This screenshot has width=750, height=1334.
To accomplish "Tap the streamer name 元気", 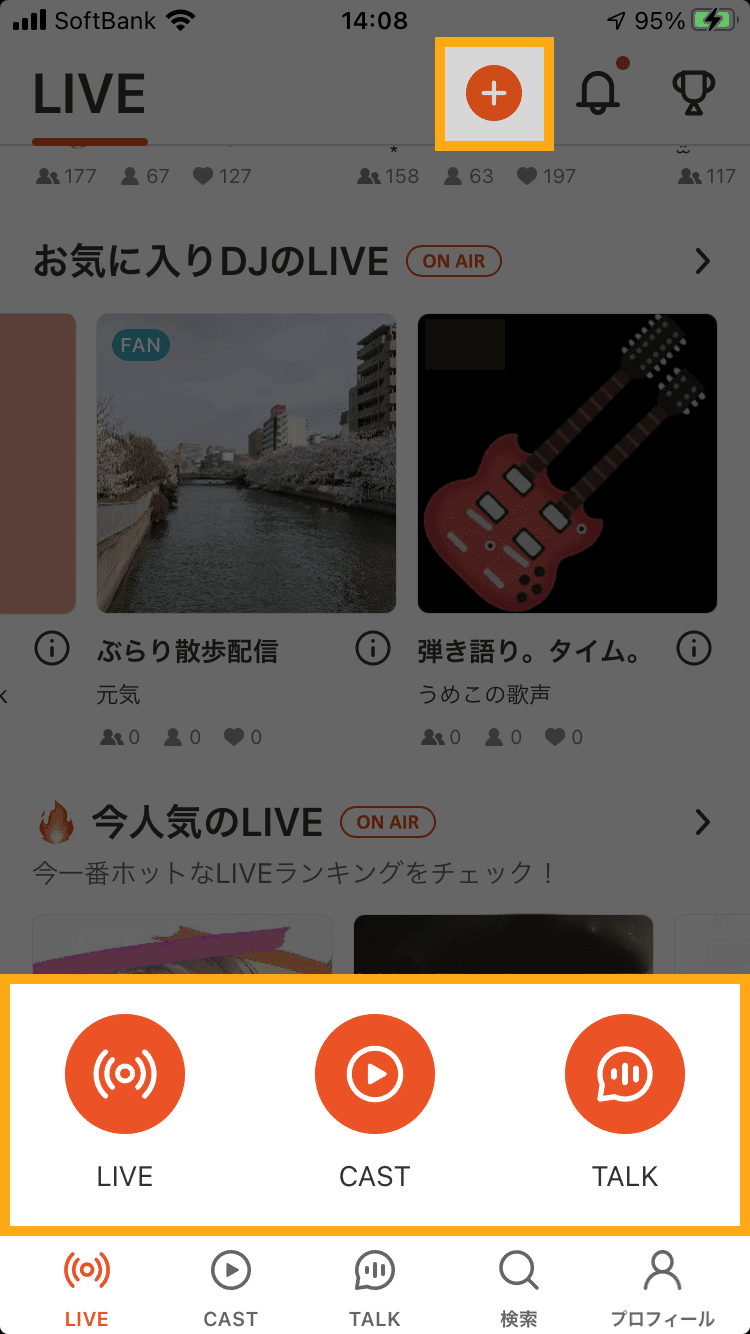I will [x=119, y=694].
